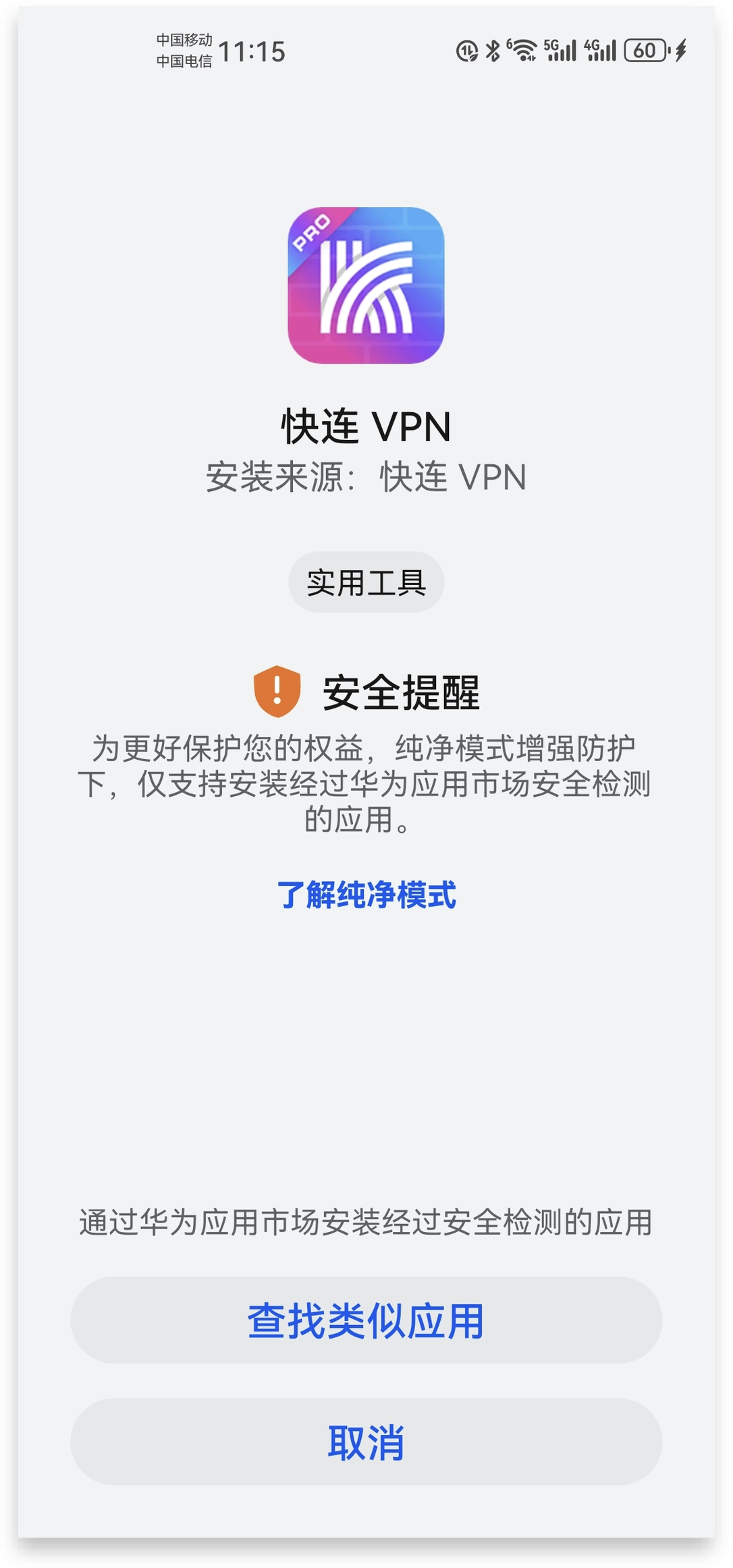Tap the 快连 VPN app icon
The height and width of the screenshot is (1568, 733).
pos(366,287)
